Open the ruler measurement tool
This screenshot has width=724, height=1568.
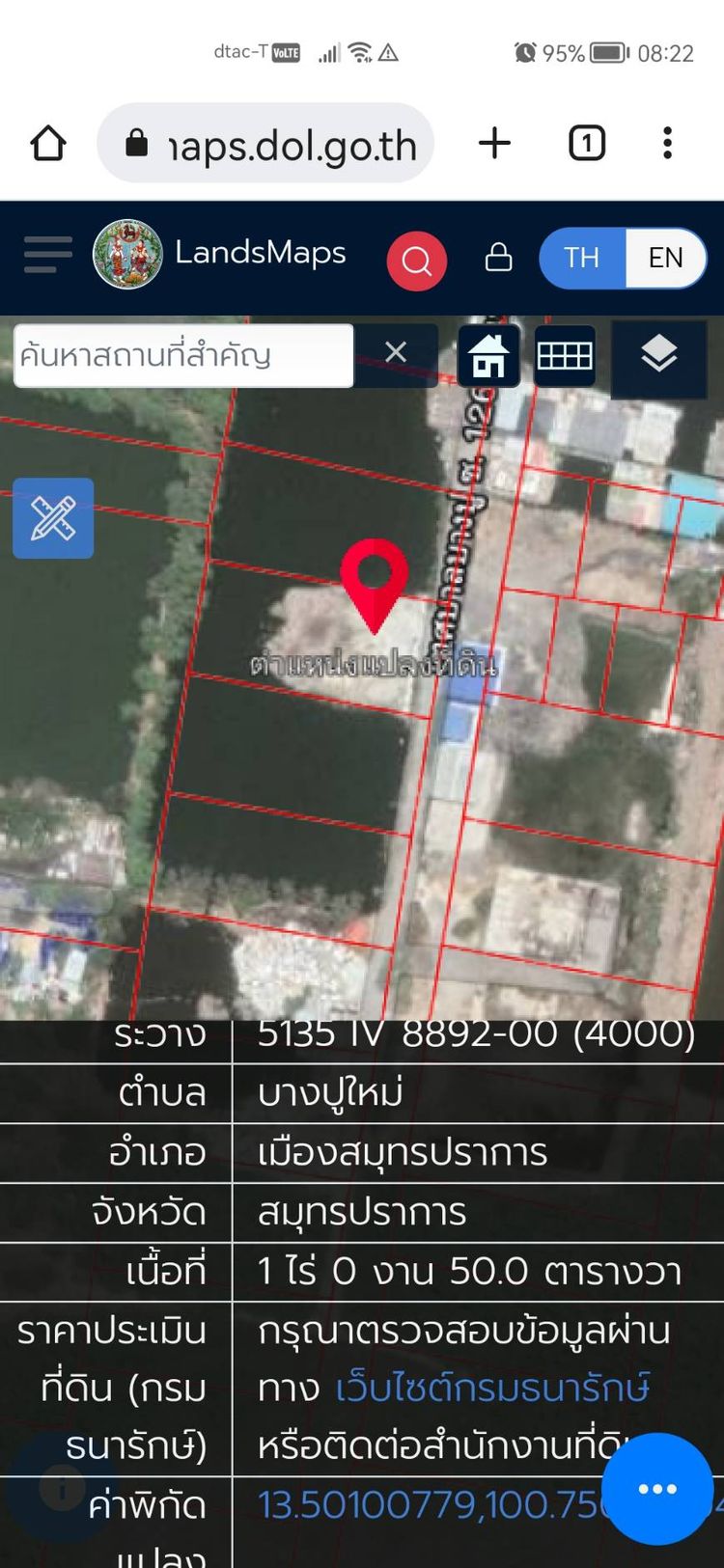point(53,518)
